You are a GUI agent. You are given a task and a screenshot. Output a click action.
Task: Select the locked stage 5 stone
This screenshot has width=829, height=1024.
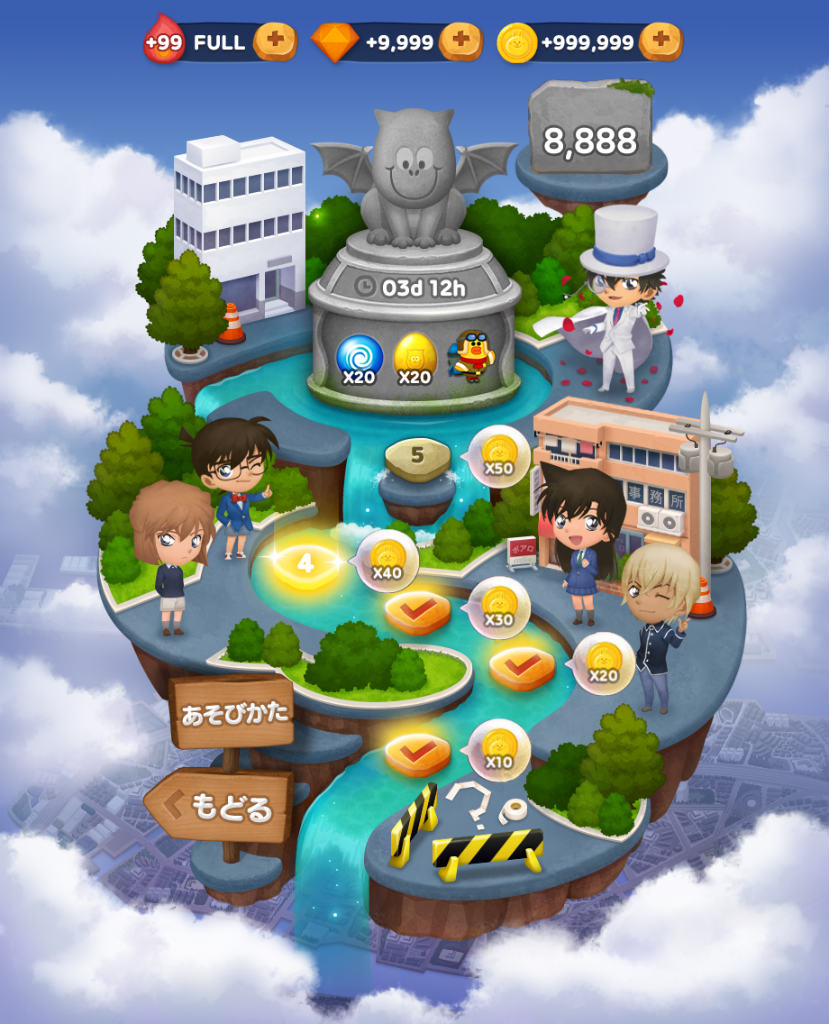[x=417, y=458]
